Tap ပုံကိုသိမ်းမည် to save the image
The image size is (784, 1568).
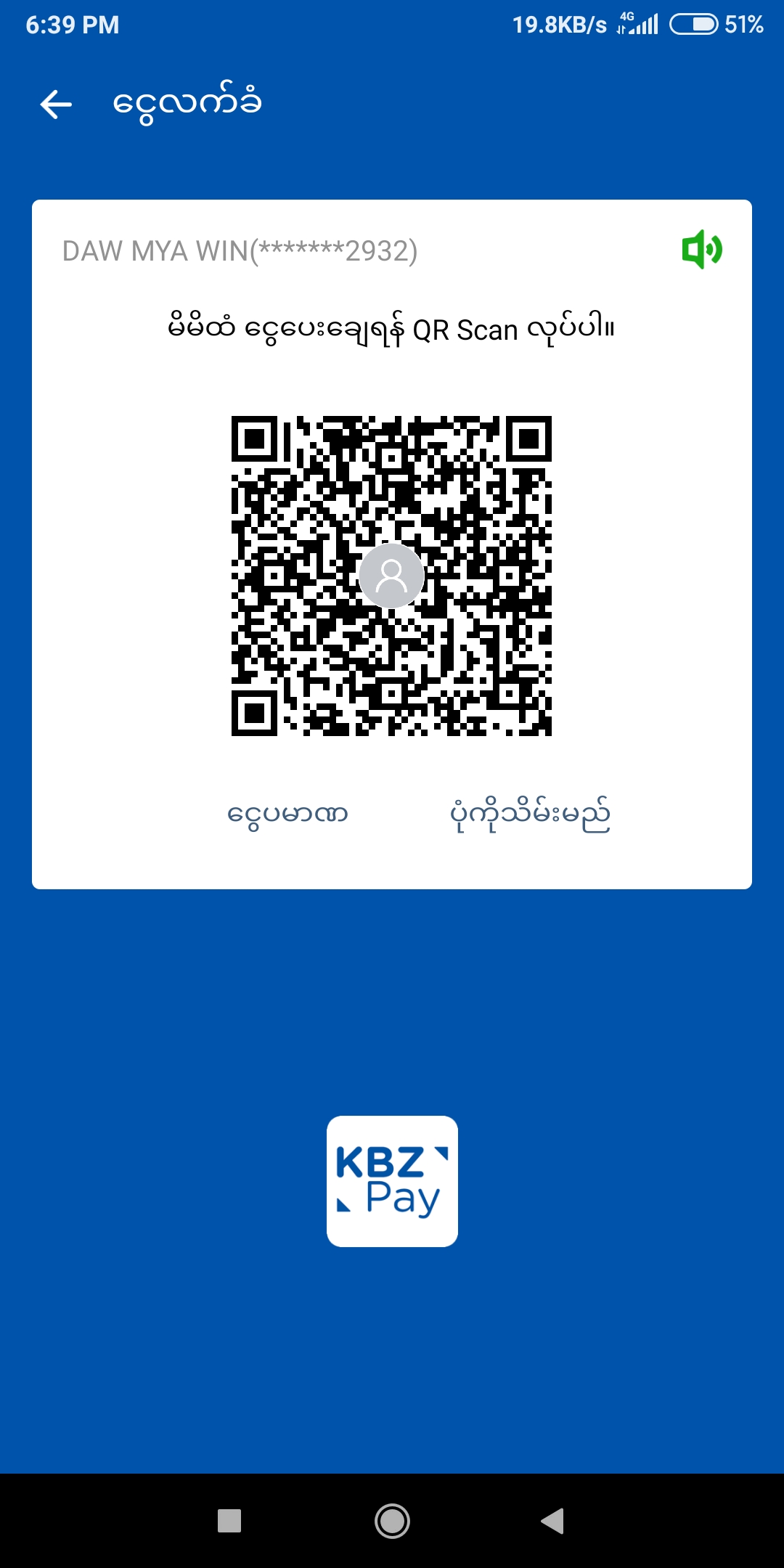point(530,814)
